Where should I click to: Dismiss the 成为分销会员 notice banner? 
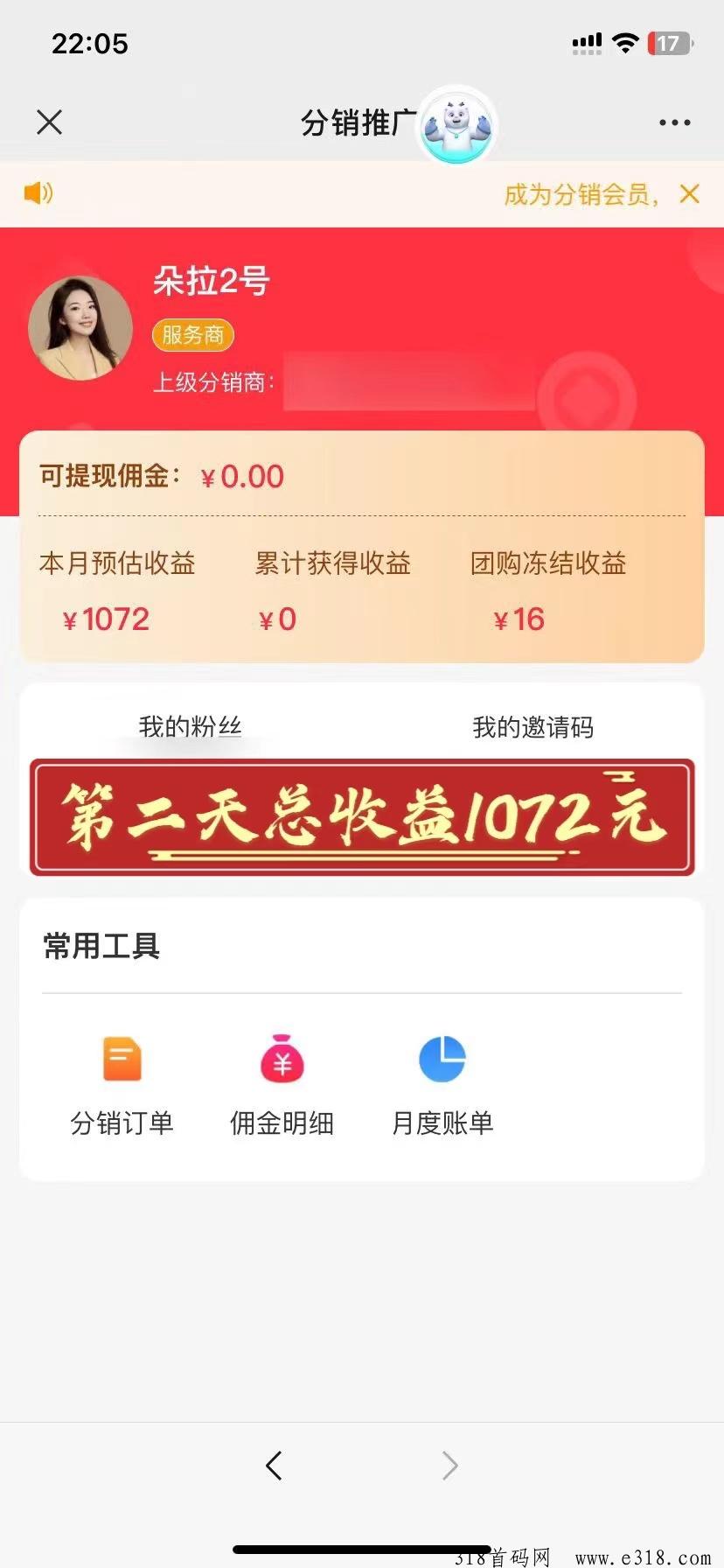(x=689, y=193)
